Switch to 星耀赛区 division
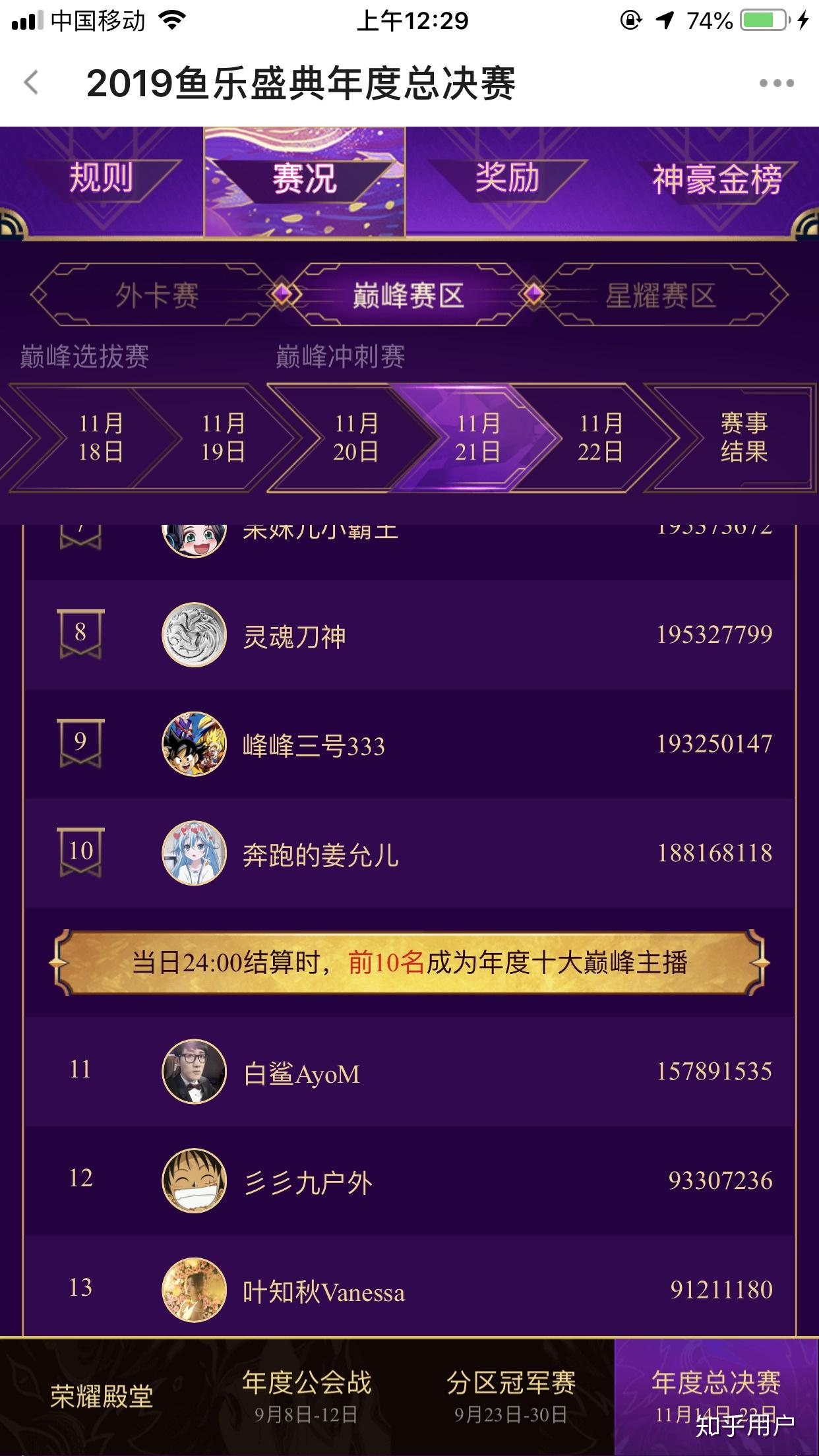Viewport: 819px width, 1456px height. pos(660,295)
